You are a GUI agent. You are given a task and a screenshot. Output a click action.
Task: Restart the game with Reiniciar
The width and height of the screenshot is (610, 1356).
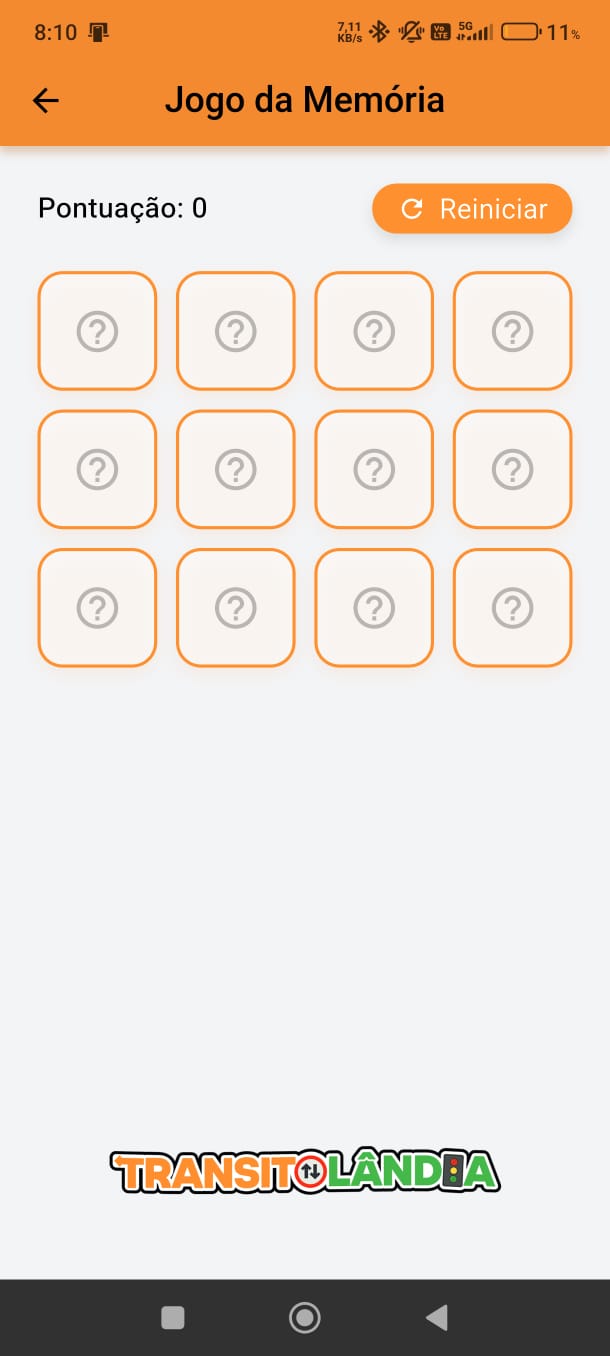(472, 209)
